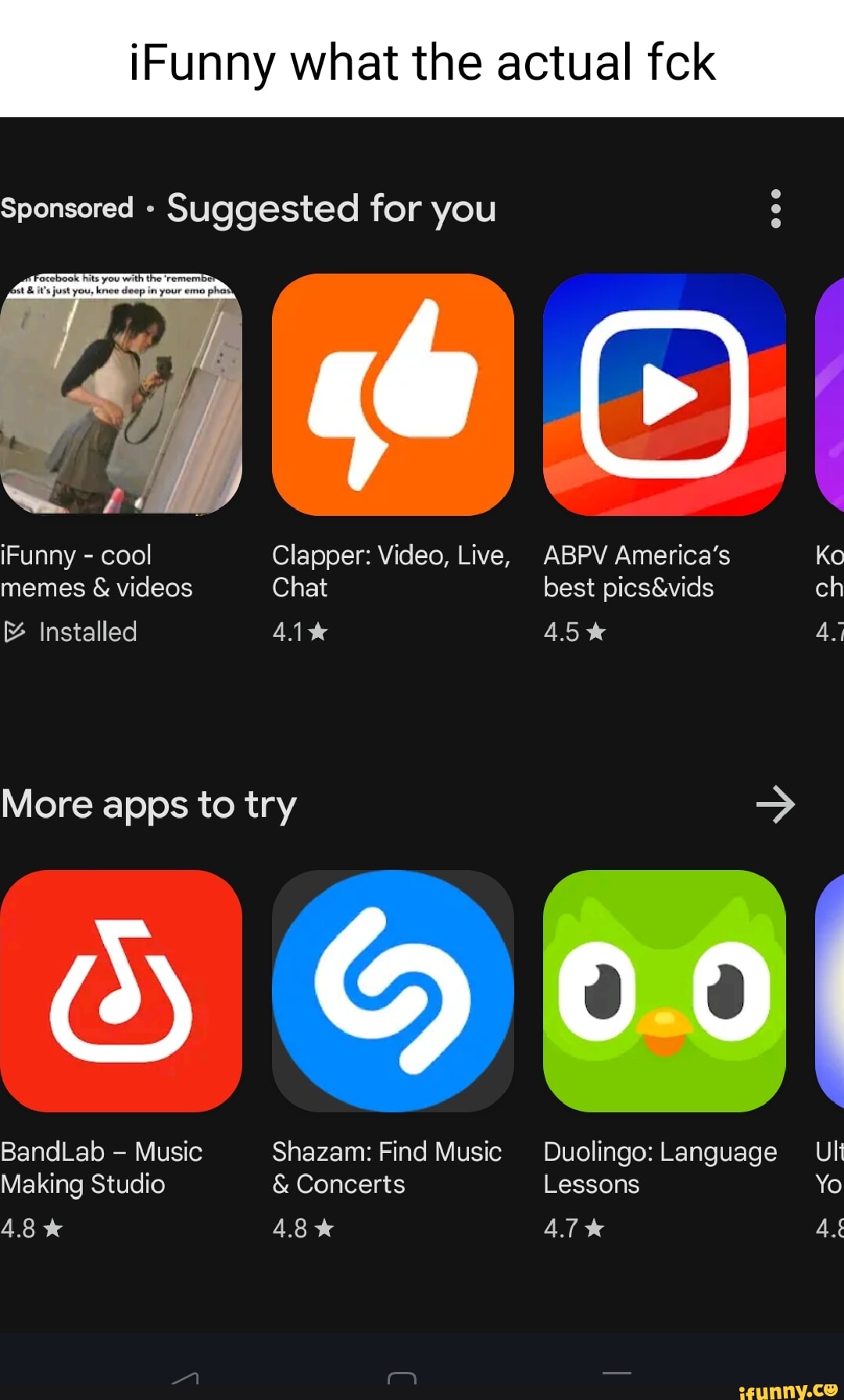Open the iFunny app listing
The height and width of the screenshot is (1400, 844).
click(121, 394)
